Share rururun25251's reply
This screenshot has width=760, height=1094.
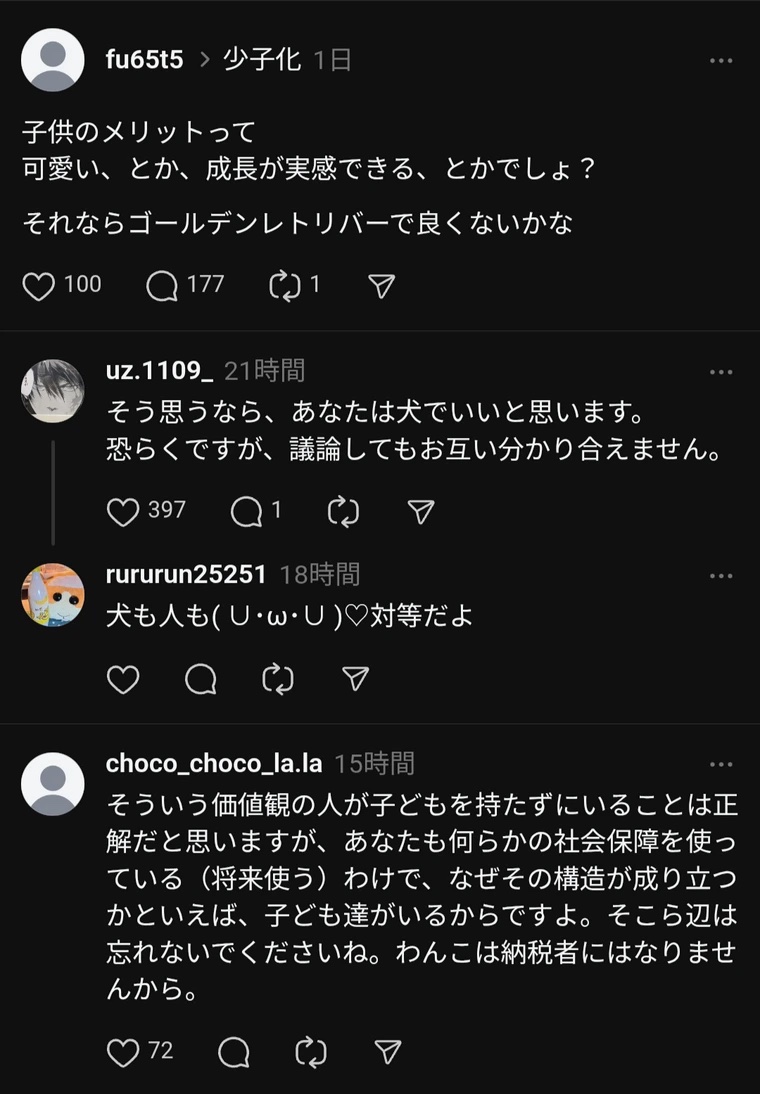pyautogui.click(x=356, y=680)
